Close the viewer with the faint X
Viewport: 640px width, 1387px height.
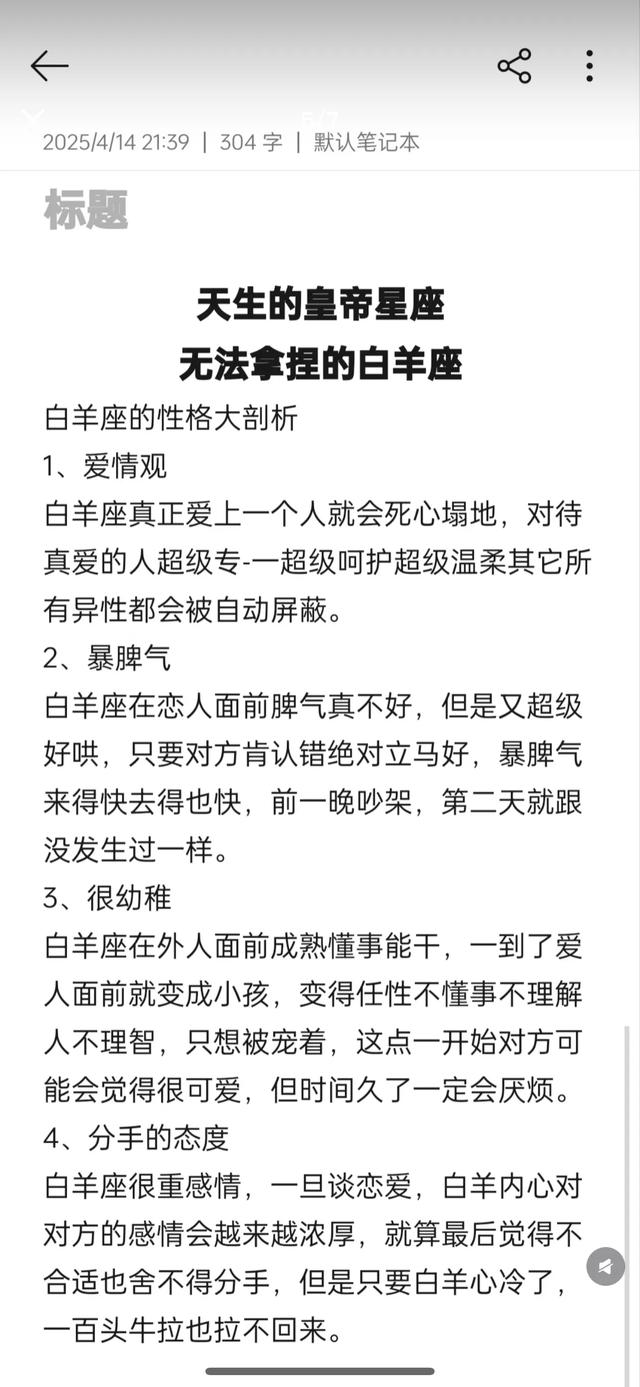32,118
